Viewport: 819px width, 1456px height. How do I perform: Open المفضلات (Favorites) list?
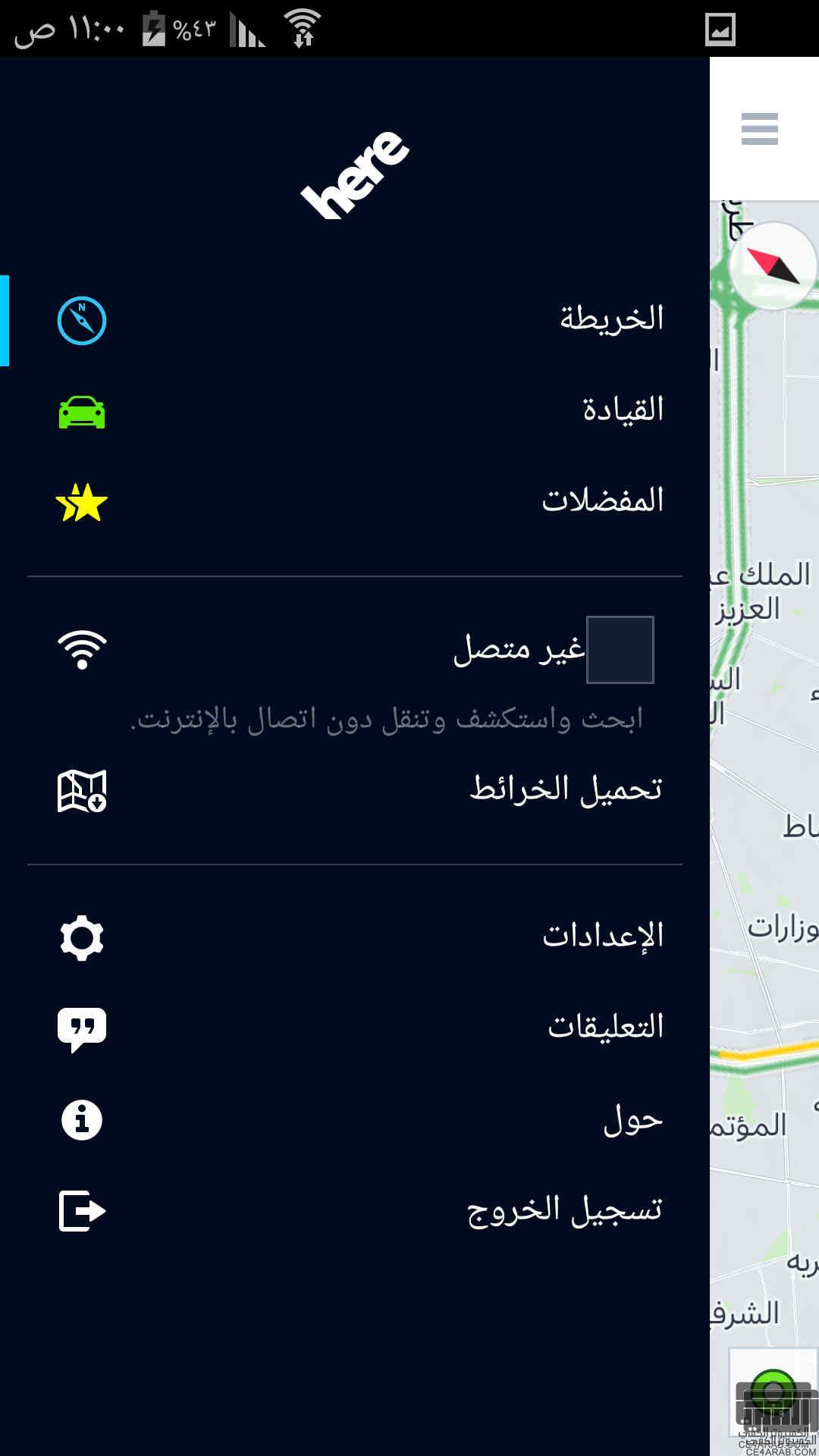pyautogui.click(x=355, y=502)
